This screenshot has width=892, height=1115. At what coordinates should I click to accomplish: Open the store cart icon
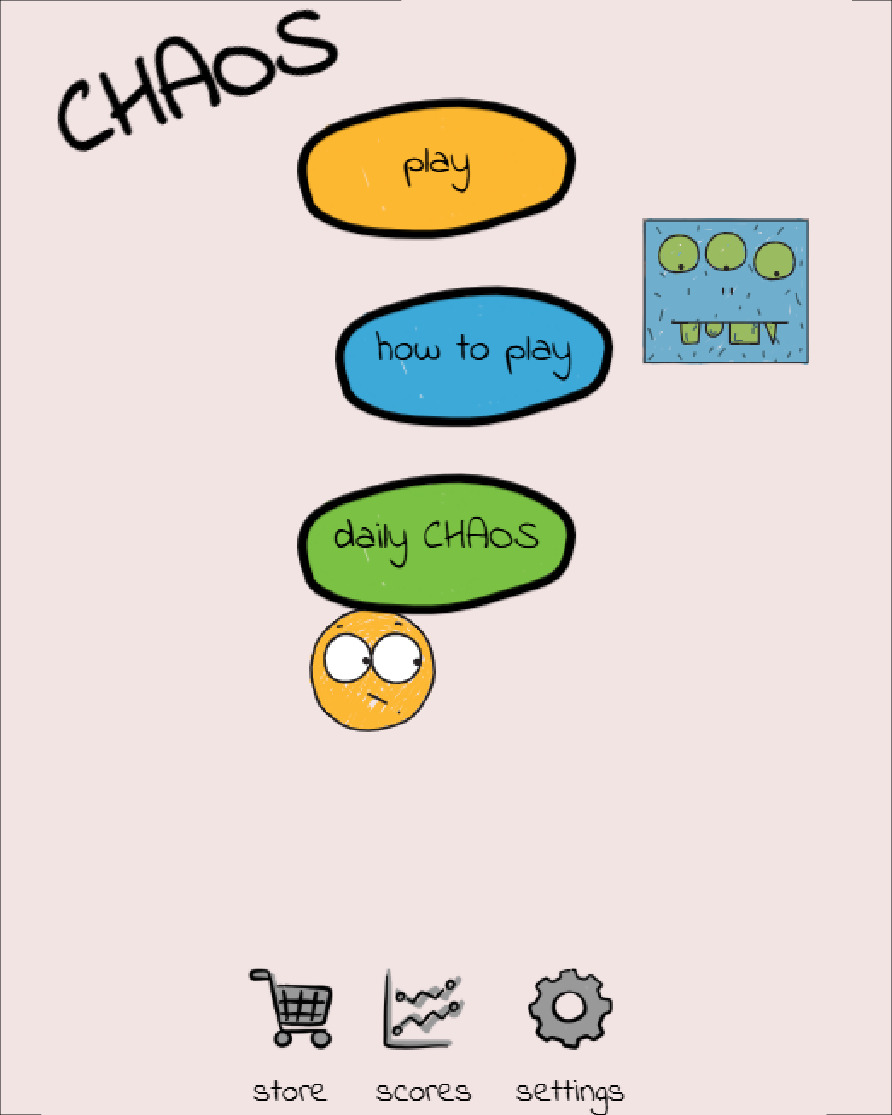point(291,1008)
